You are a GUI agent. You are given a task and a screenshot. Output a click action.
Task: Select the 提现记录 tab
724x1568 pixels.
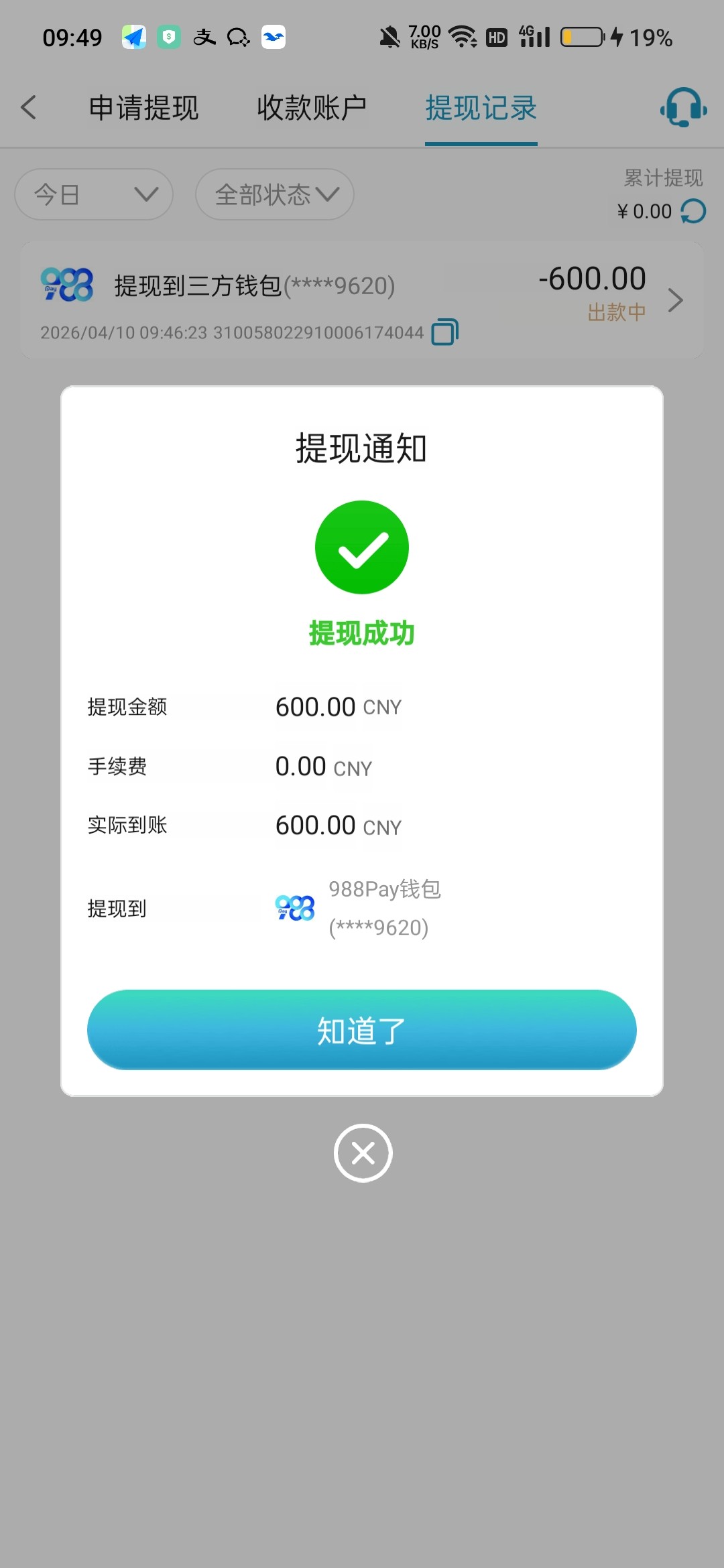click(x=481, y=108)
